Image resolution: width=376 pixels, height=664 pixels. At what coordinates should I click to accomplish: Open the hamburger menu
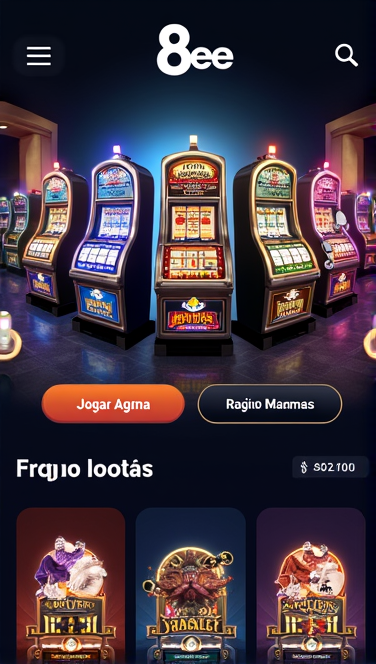[x=39, y=56]
